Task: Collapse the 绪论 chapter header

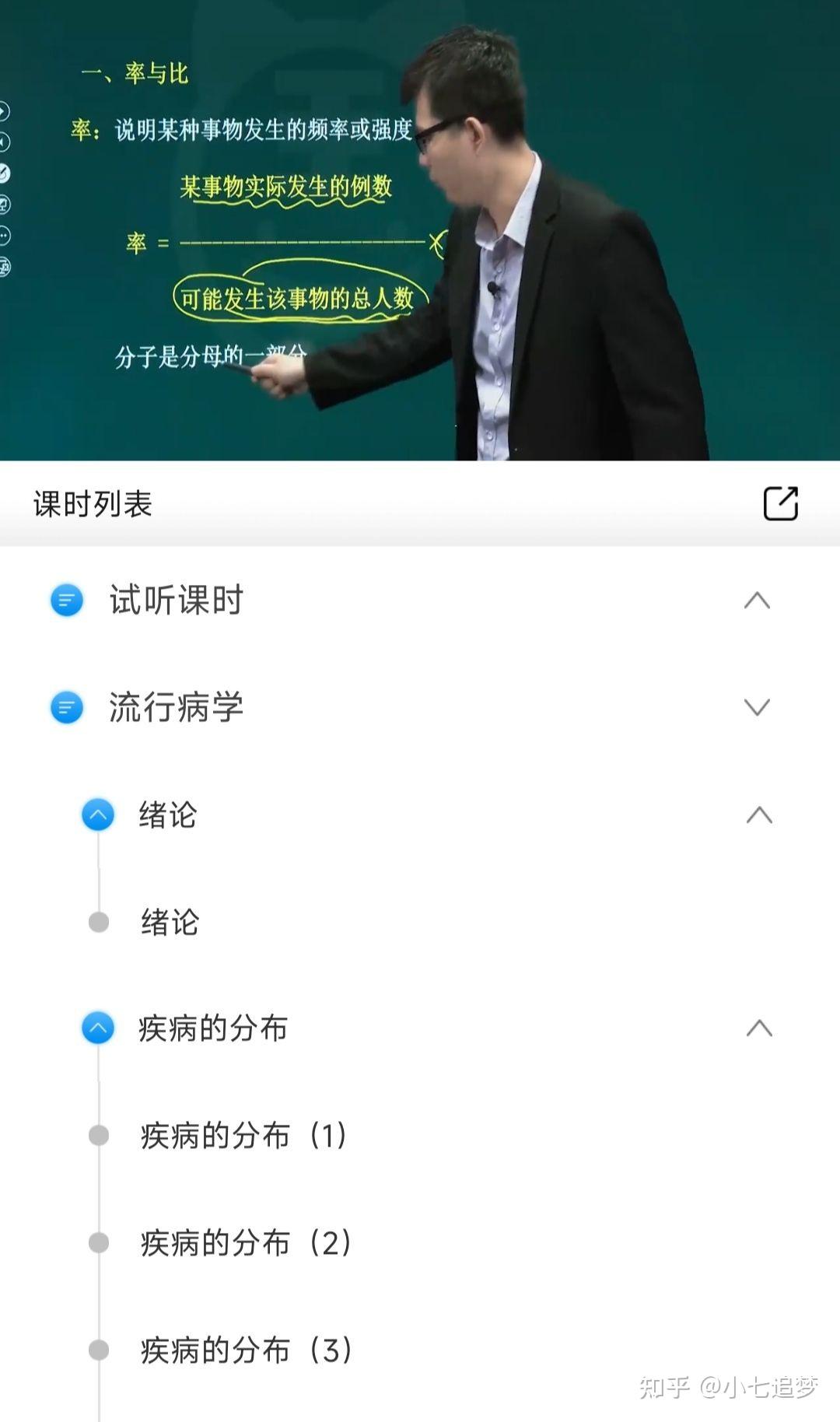Action: [758, 814]
